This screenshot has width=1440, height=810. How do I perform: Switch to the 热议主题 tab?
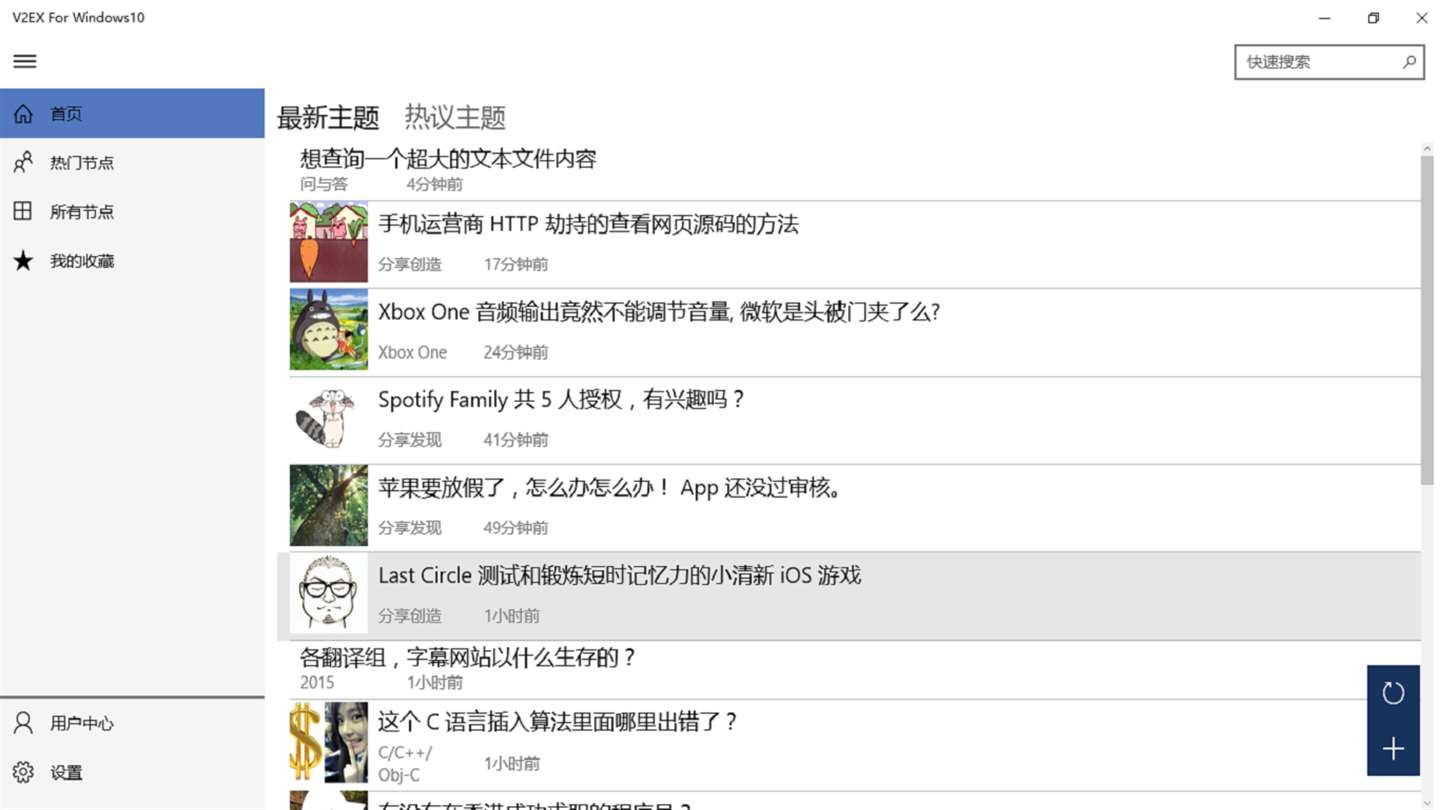pyautogui.click(x=455, y=118)
